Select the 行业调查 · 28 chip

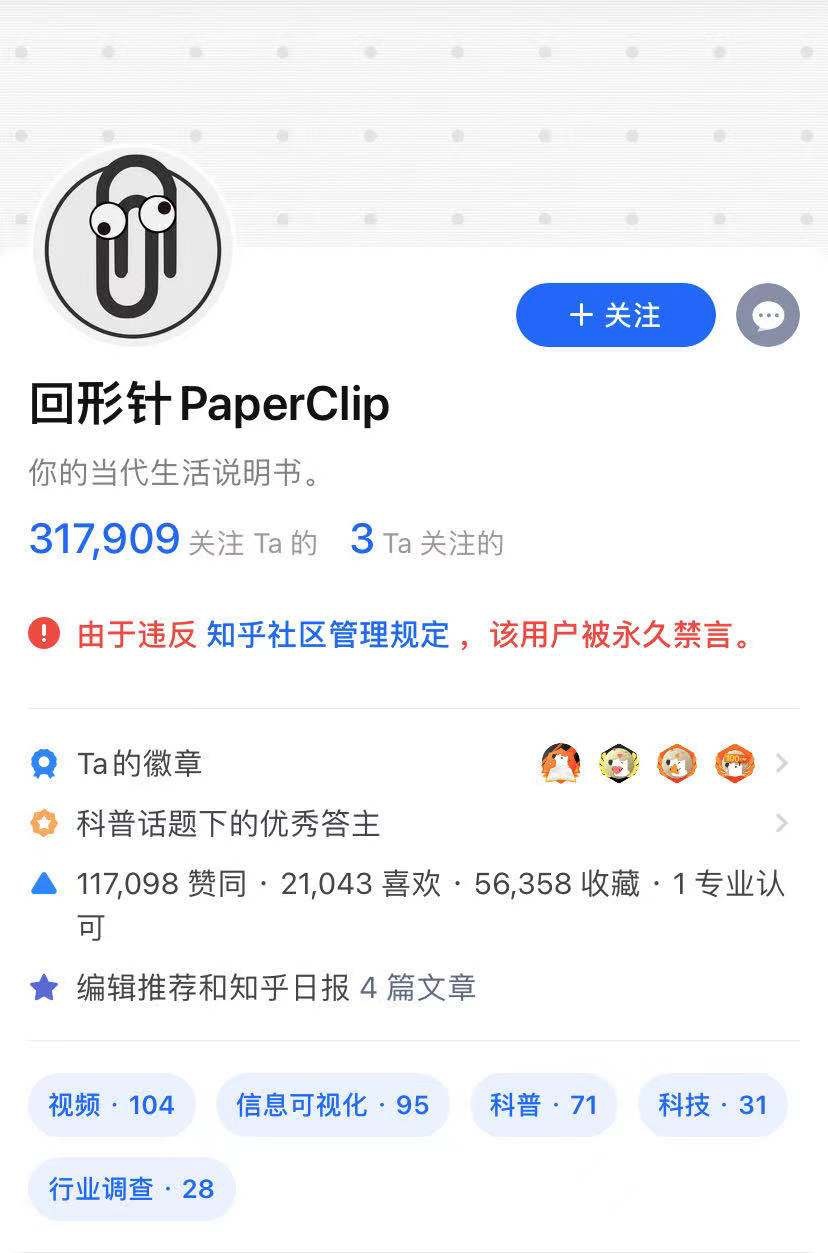131,1188
